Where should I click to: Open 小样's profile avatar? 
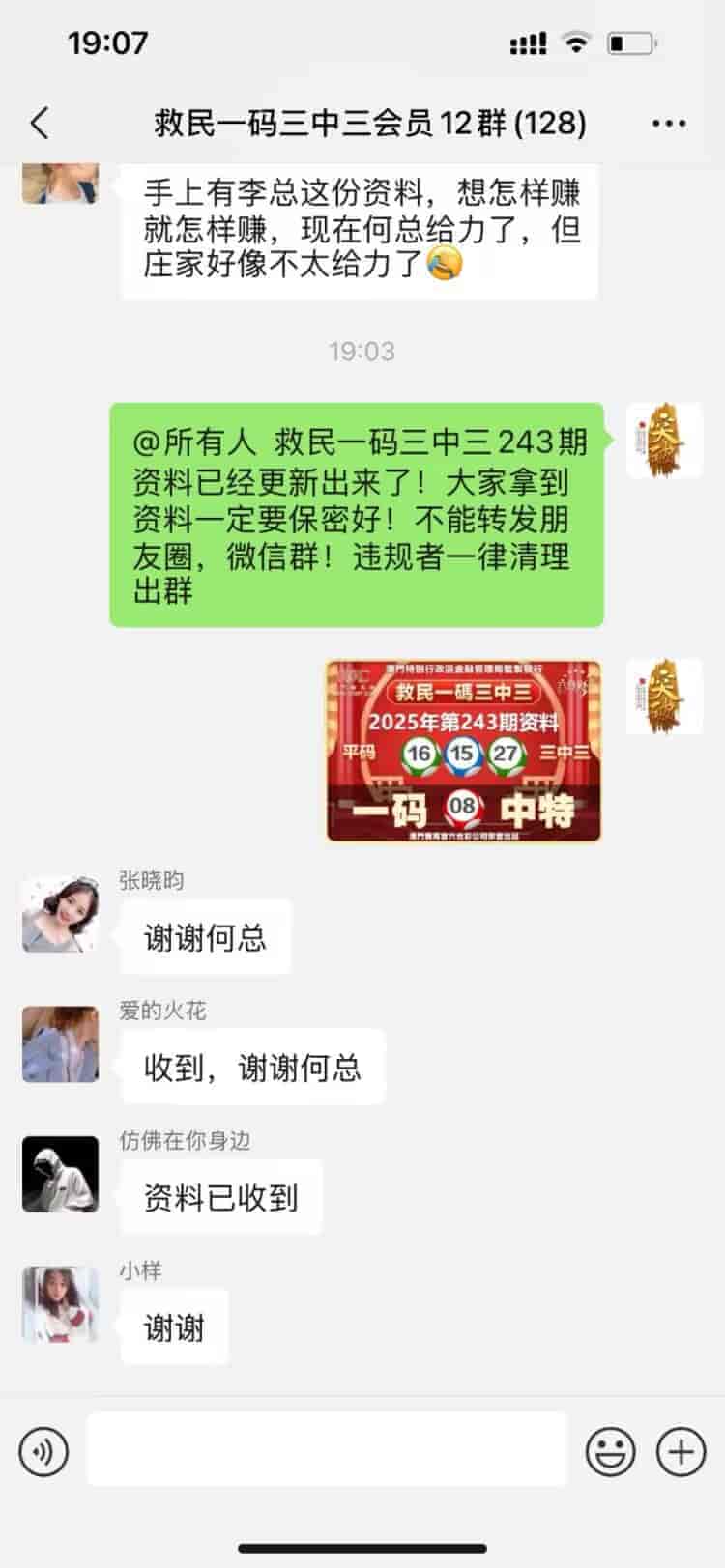click(x=60, y=1304)
